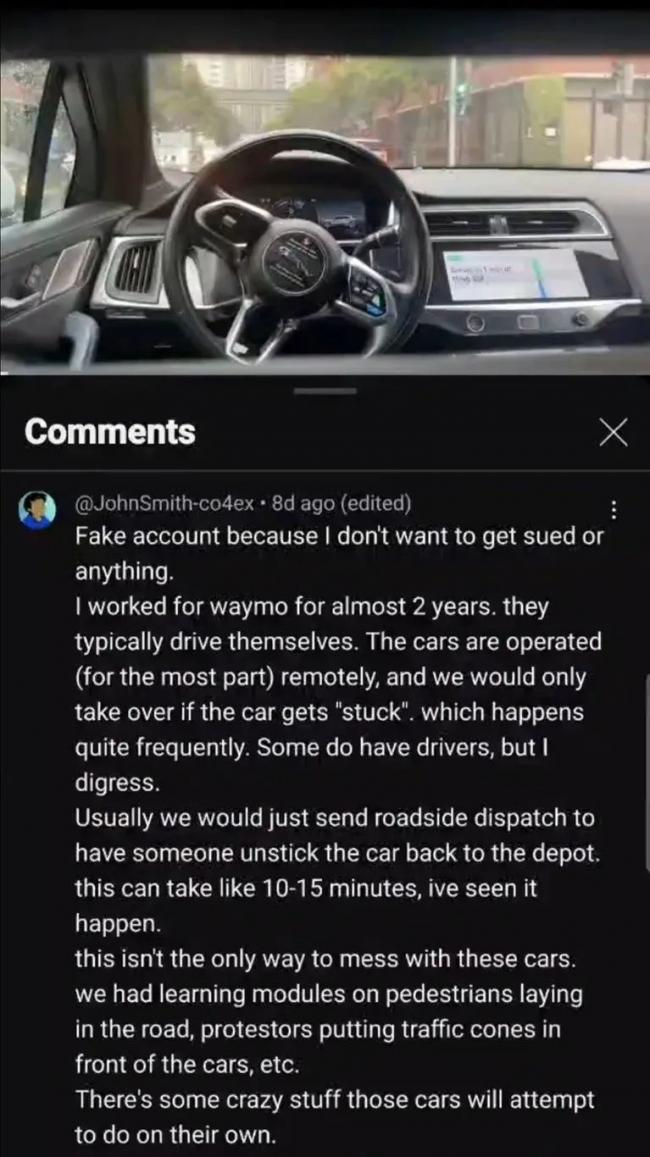Open JohnSmith-co4ex's profile avatar
Image resolution: width=650 pixels, height=1157 pixels.
tap(39, 510)
